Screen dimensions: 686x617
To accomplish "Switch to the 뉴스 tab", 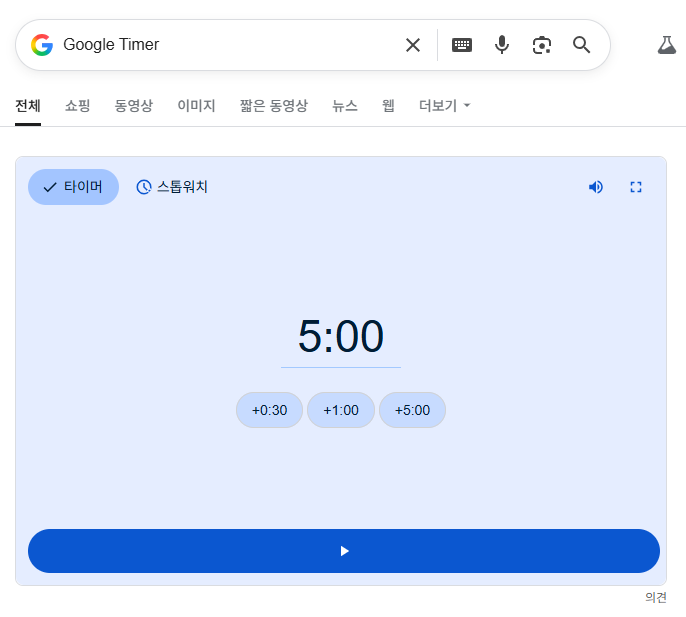I will [x=345, y=105].
